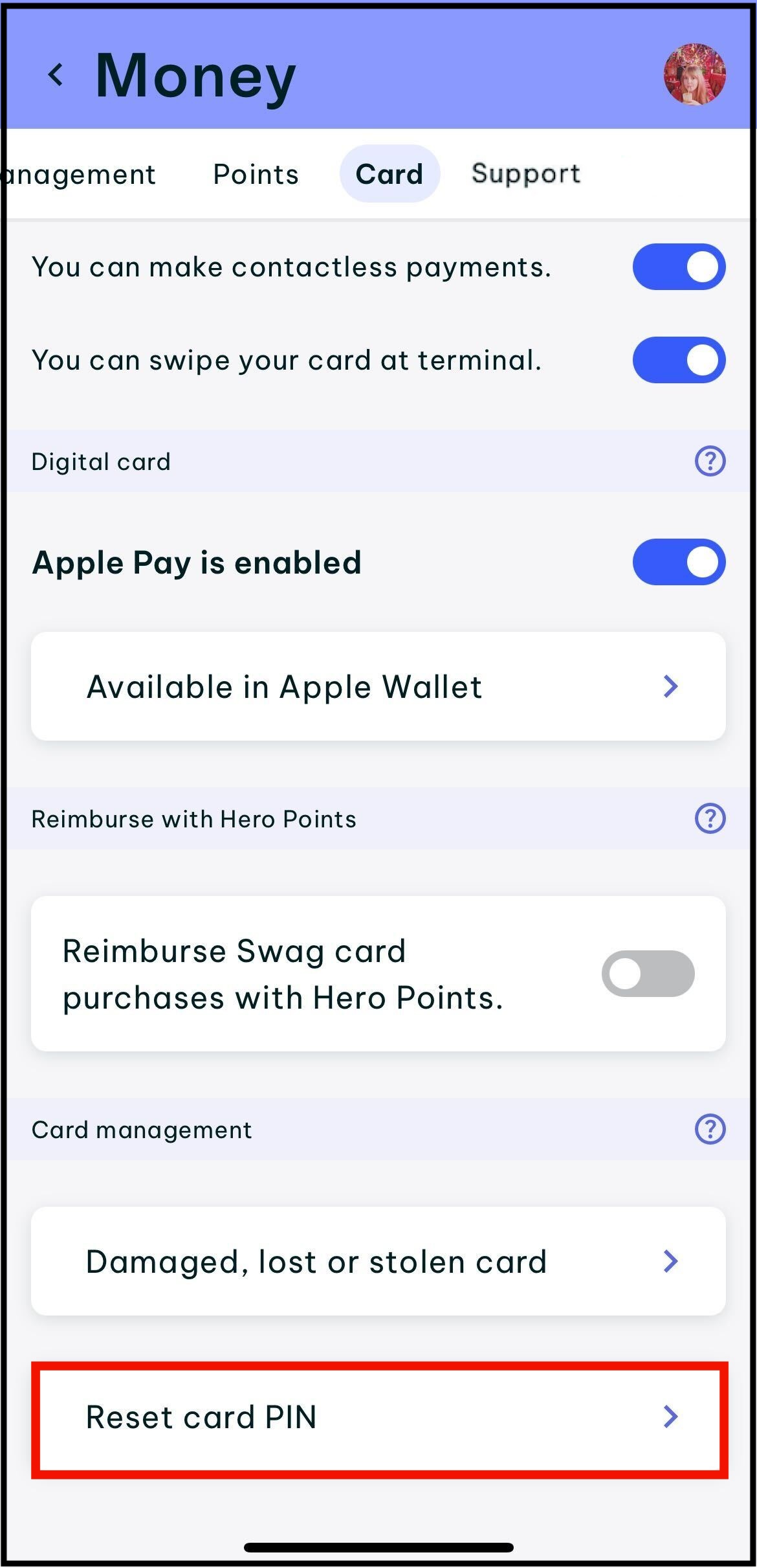Disable contactless payments toggle
This screenshot has height=1568, width=757.
click(679, 267)
